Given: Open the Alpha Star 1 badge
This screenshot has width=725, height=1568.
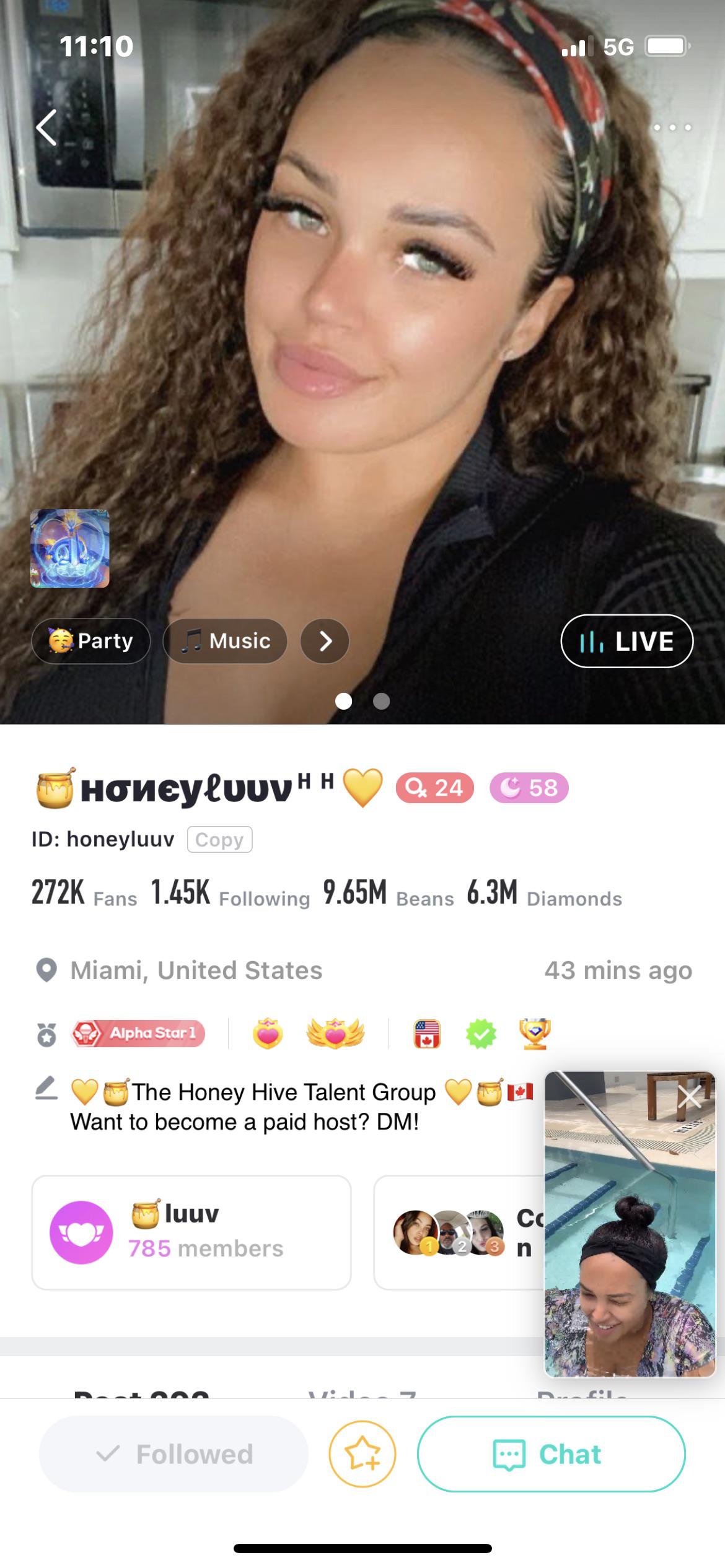Looking at the screenshot, I should [x=138, y=1033].
